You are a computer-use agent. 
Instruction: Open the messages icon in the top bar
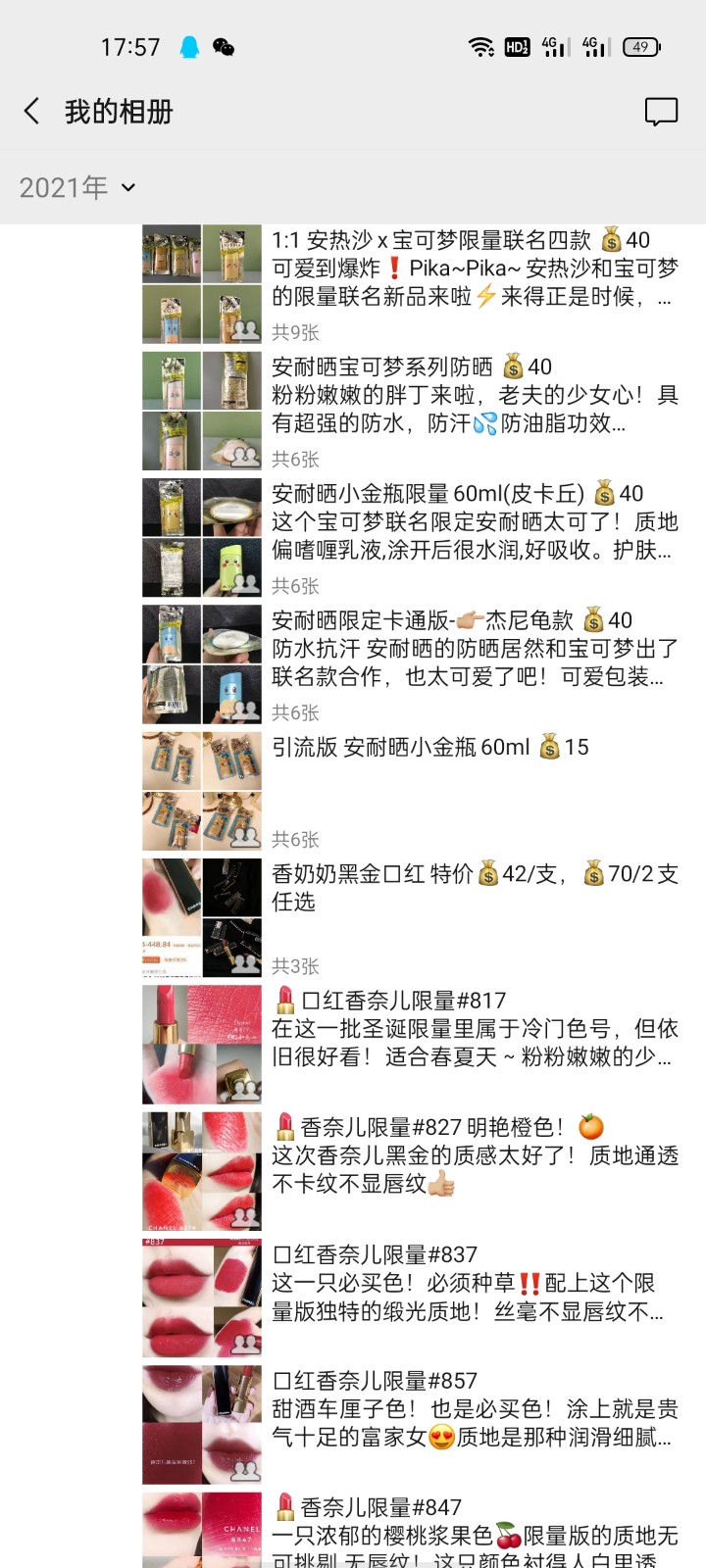(661, 112)
